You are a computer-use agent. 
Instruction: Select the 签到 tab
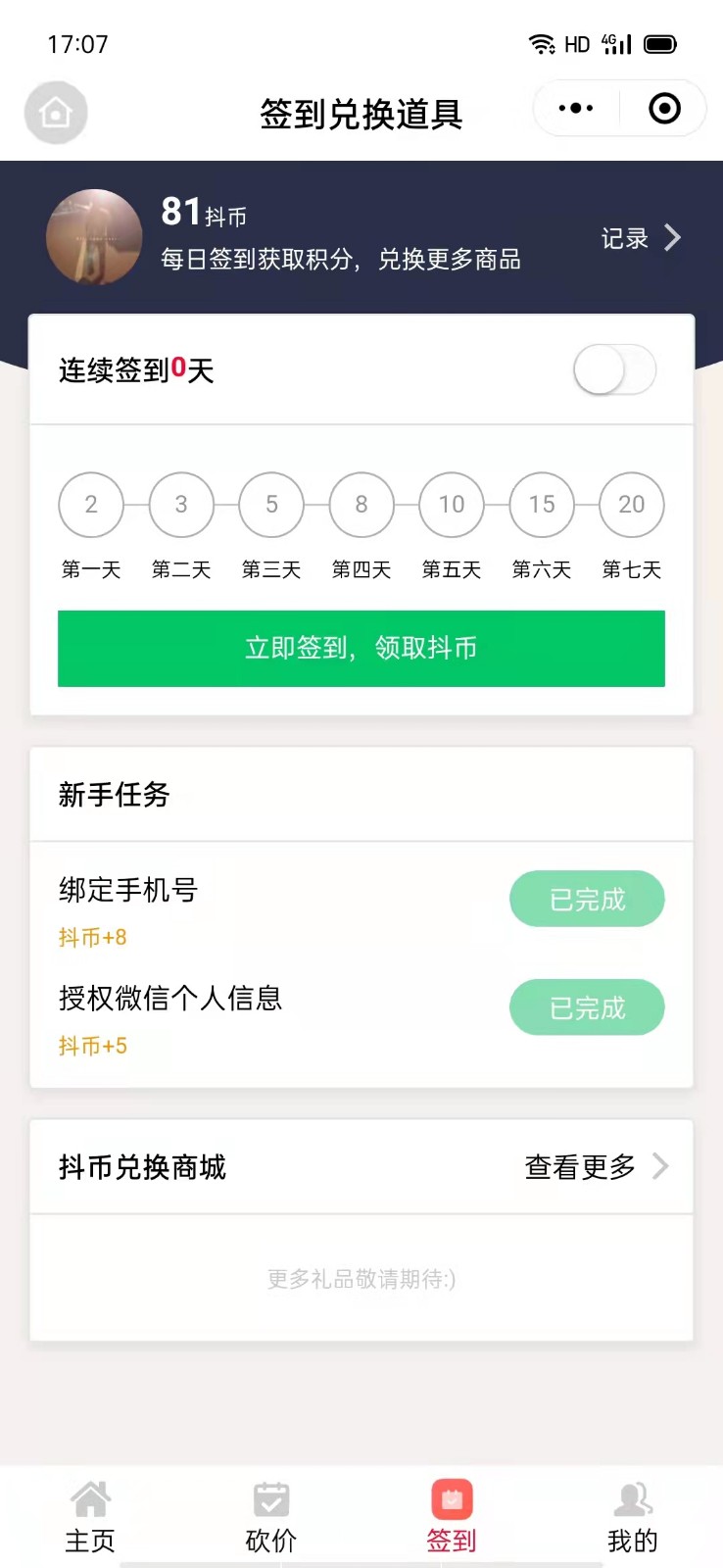[x=452, y=1517]
